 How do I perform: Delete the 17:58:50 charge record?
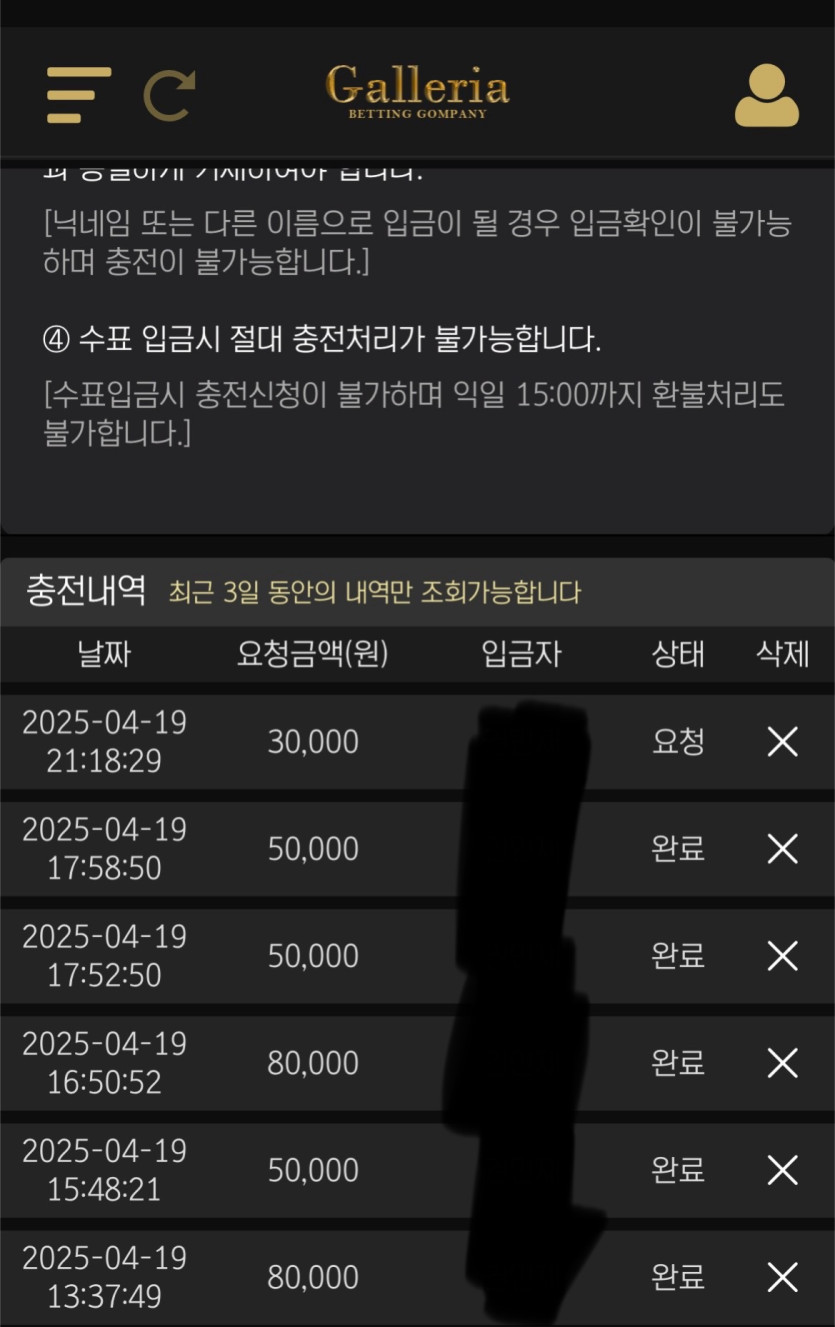click(782, 849)
